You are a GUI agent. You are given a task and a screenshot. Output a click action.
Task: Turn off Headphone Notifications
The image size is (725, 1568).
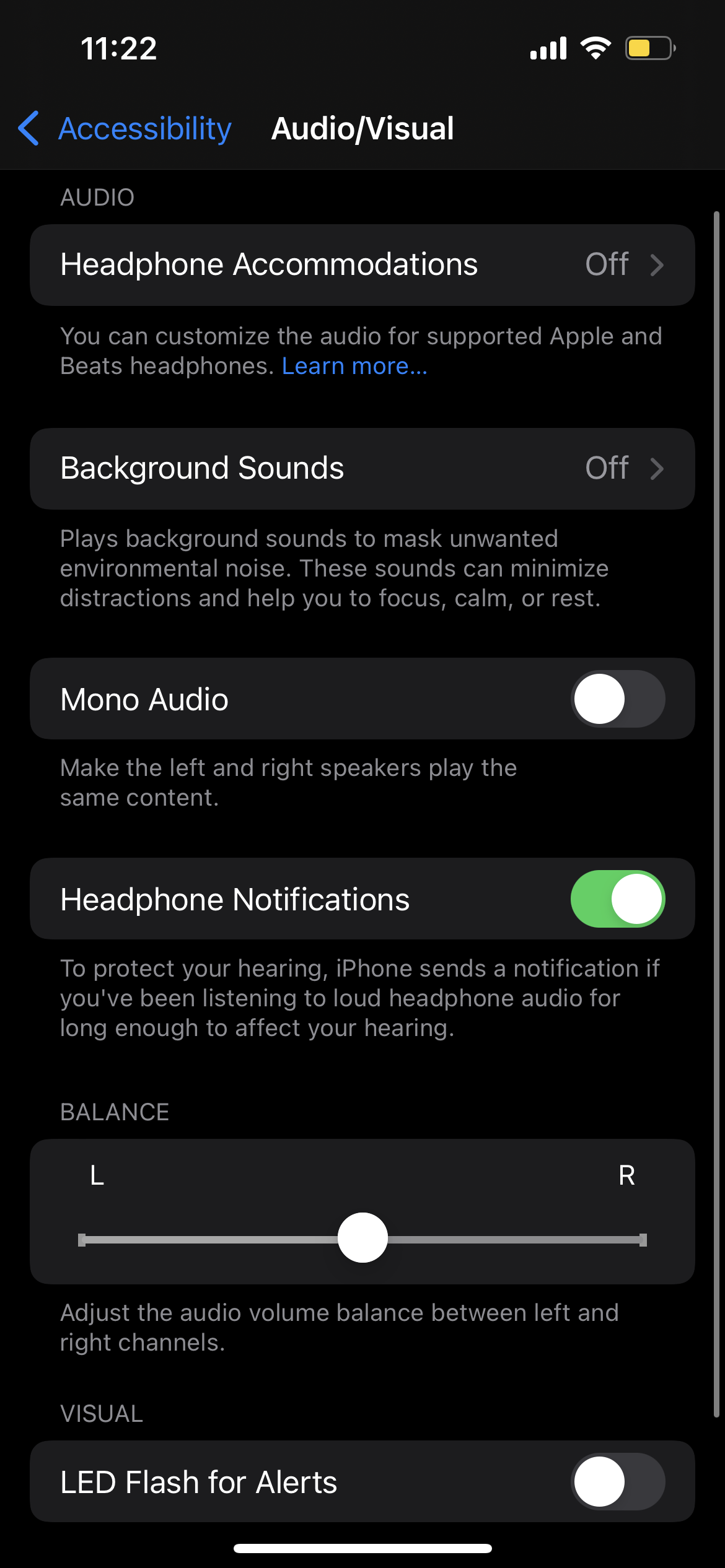[617, 899]
